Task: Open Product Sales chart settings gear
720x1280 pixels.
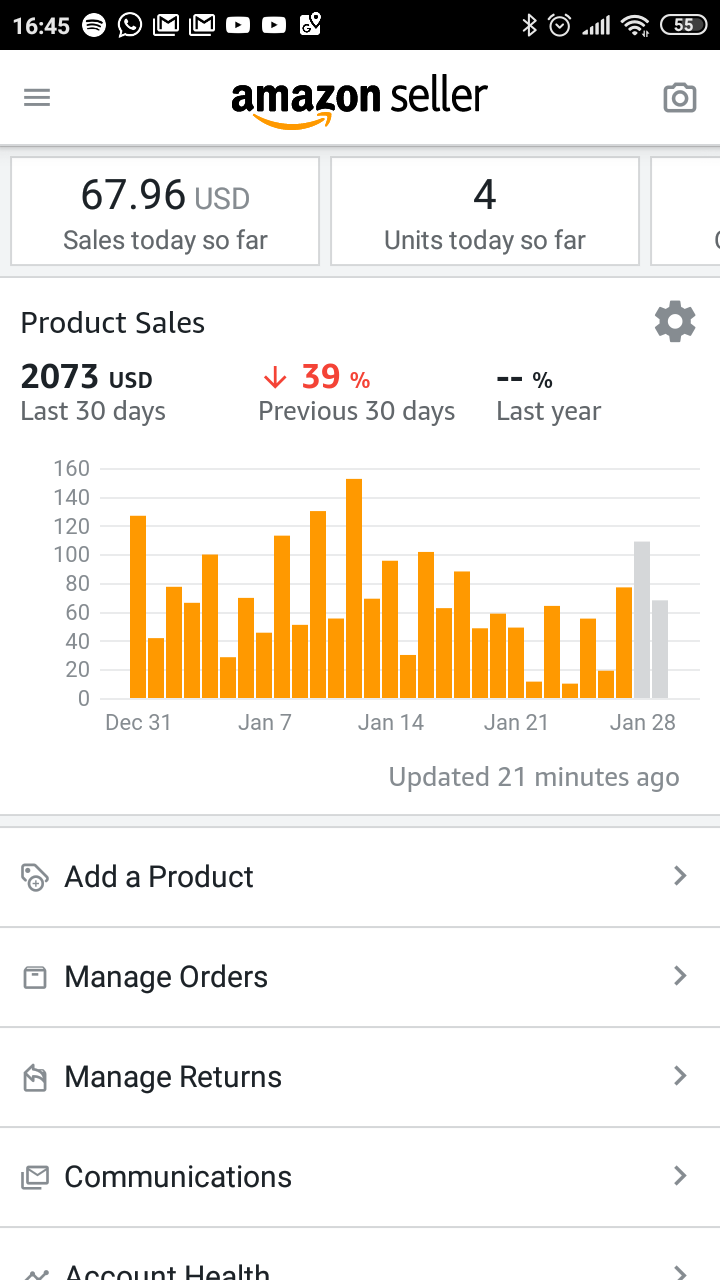Action: pos(675,322)
